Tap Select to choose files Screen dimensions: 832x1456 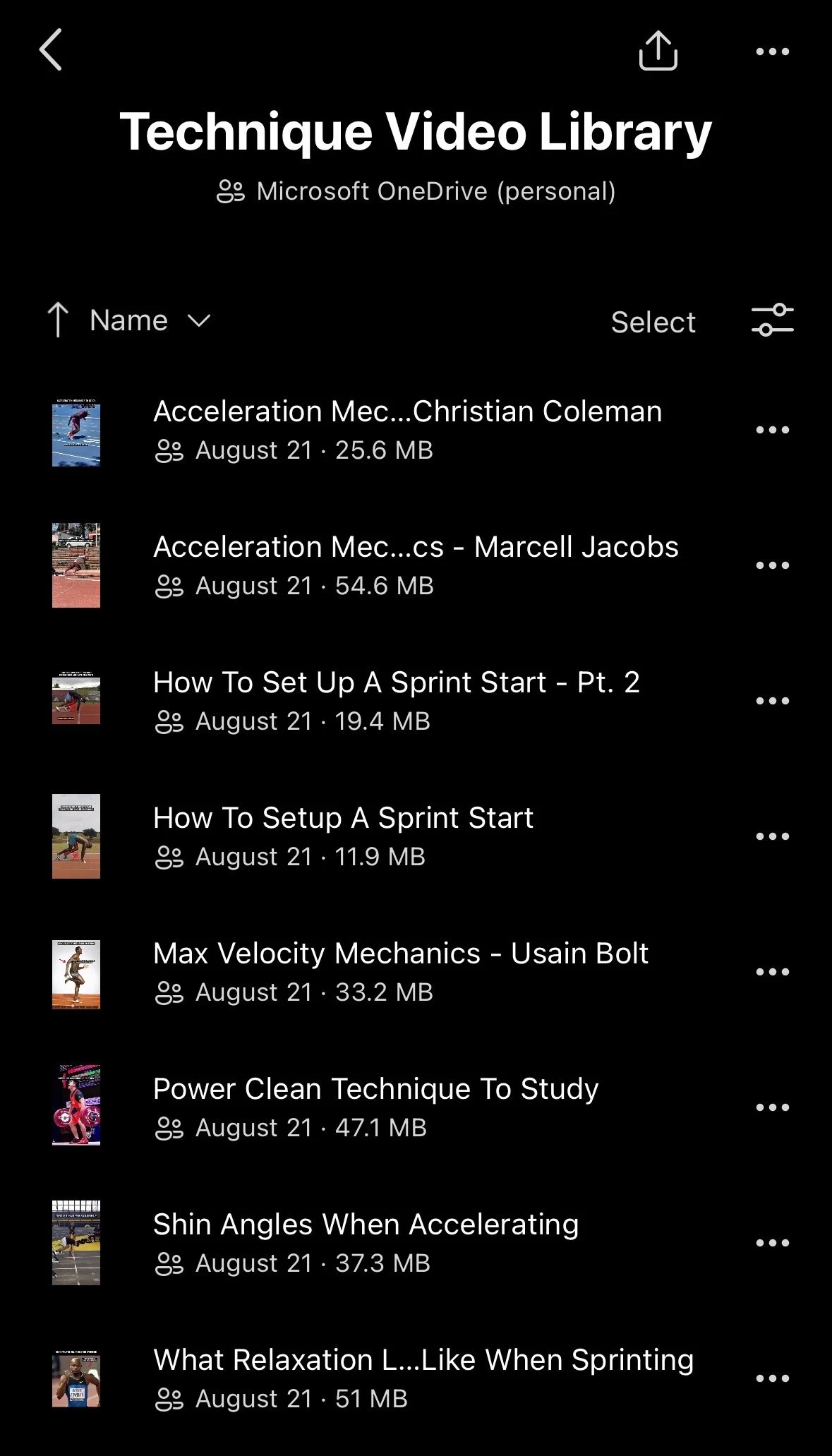653,323
